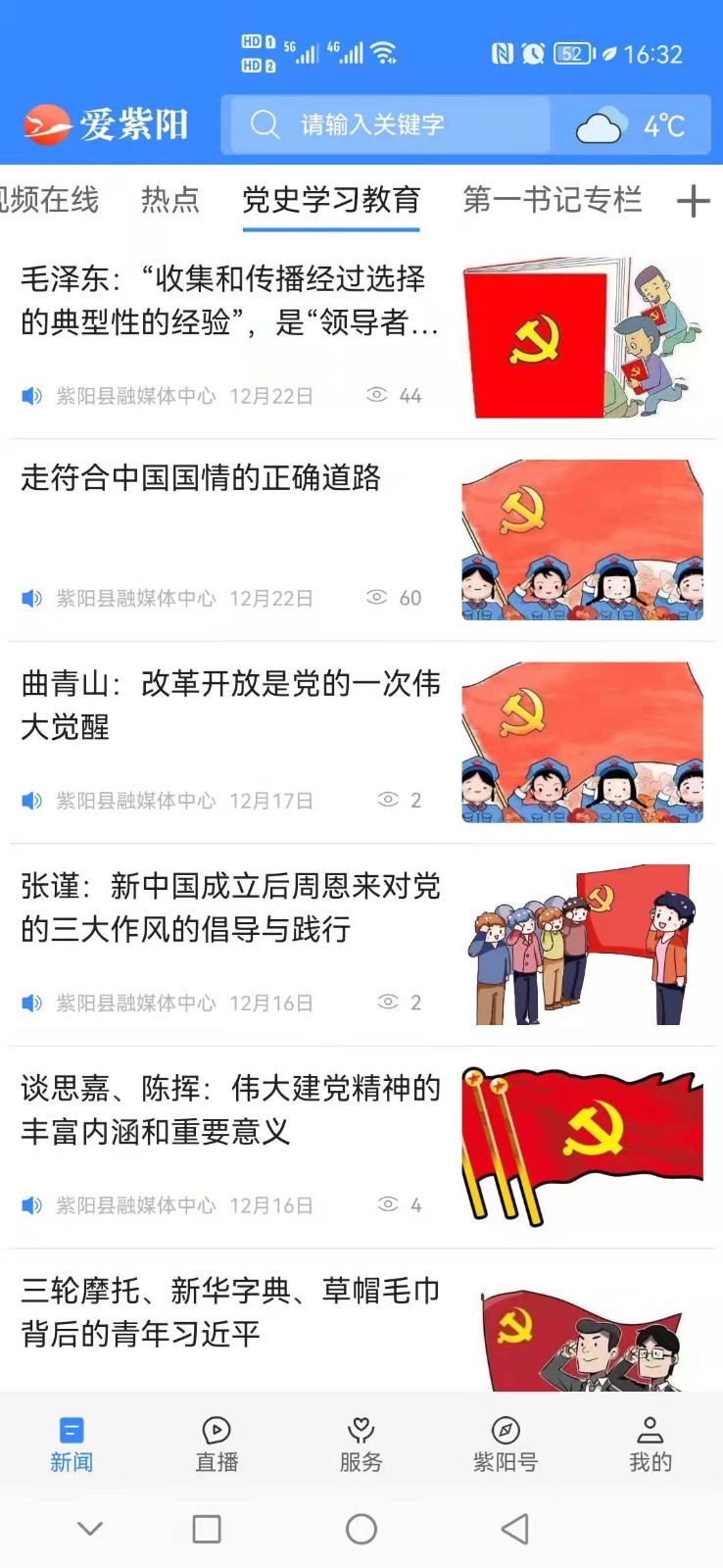This screenshot has width=723, height=1568.
Task: Go to the 直播 tab
Action: (x=217, y=1445)
